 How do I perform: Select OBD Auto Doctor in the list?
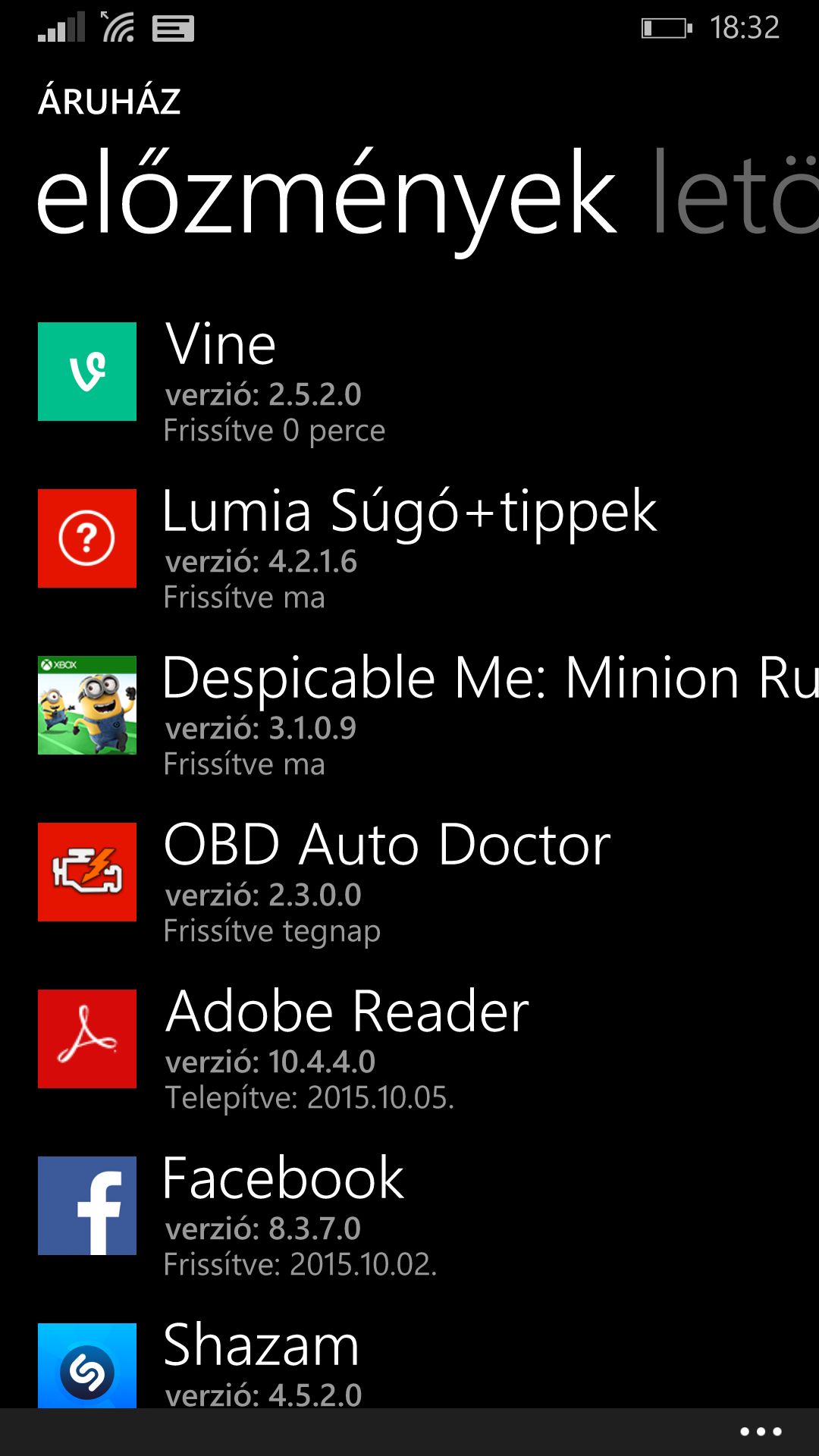409,880
